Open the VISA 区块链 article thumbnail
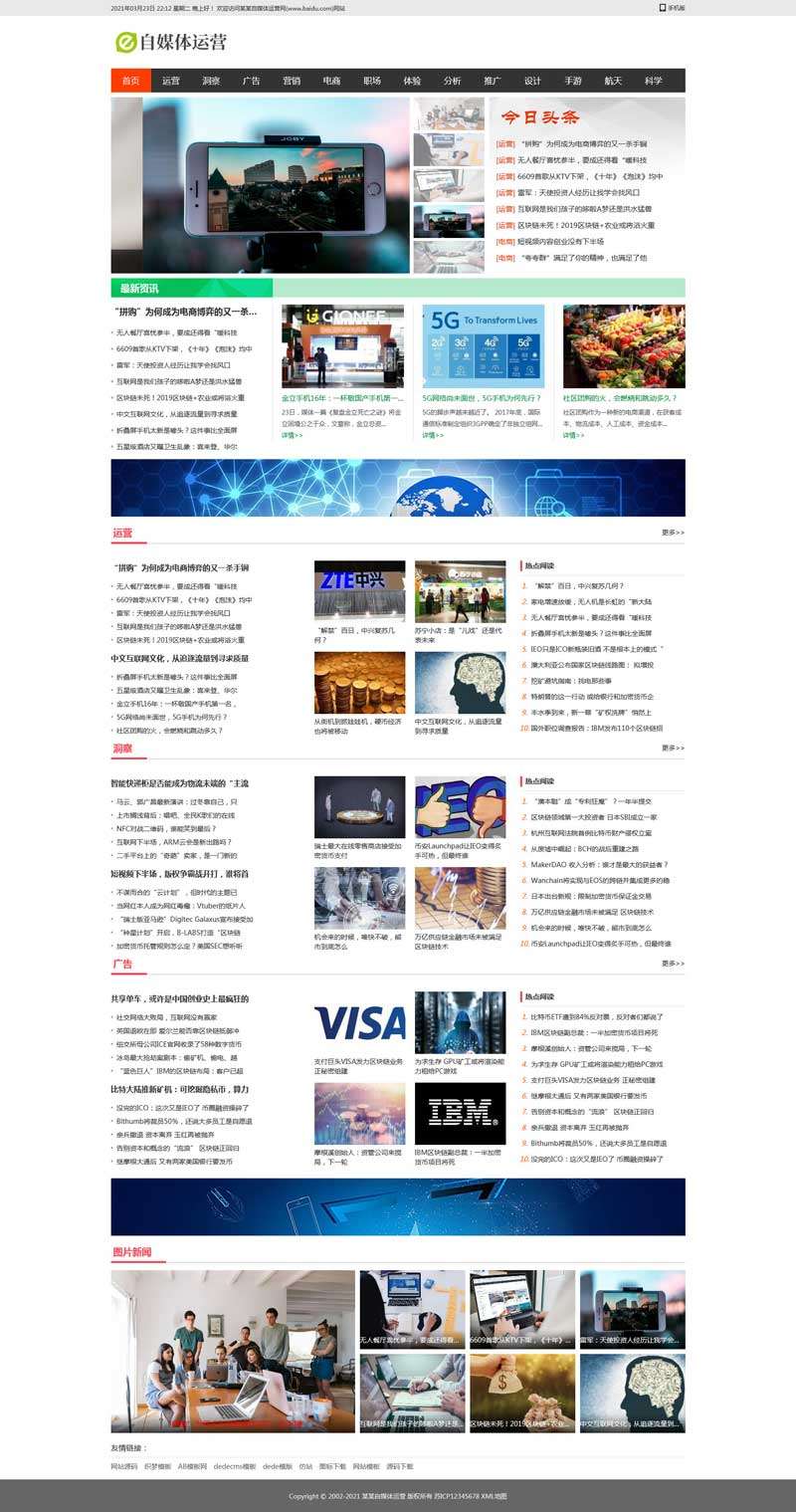Image resolution: width=796 pixels, height=1512 pixels. pyautogui.click(x=359, y=1022)
